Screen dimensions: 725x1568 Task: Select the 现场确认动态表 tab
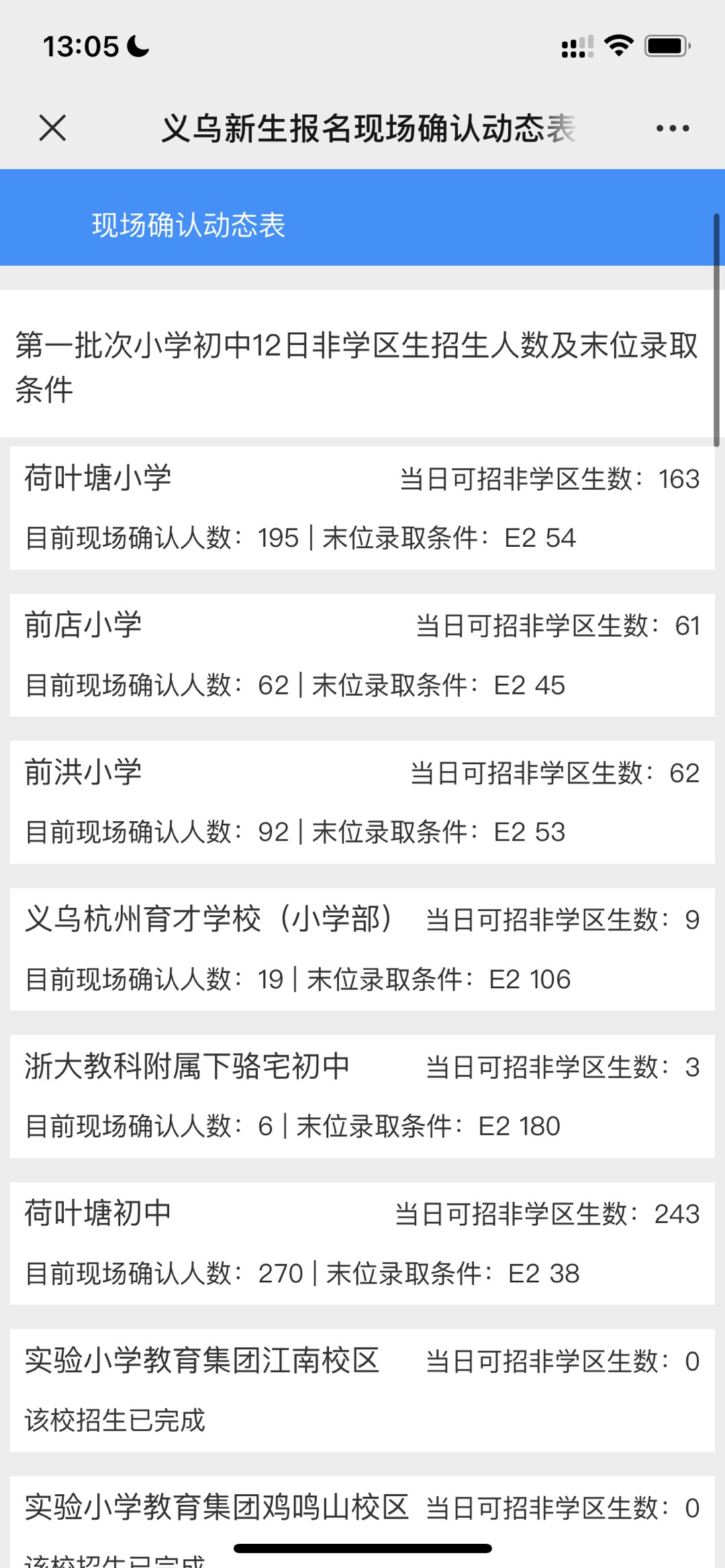click(189, 225)
